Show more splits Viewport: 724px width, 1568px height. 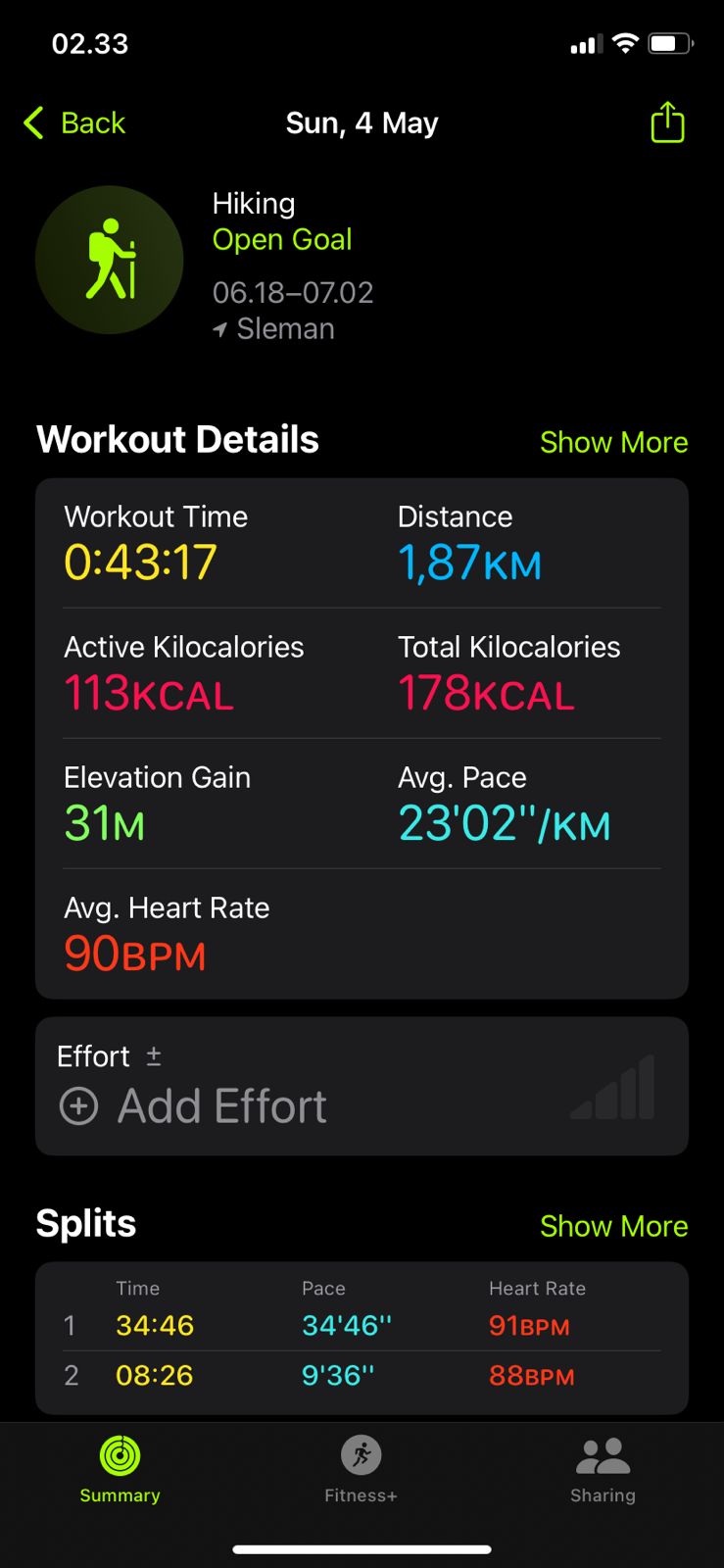[613, 1226]
